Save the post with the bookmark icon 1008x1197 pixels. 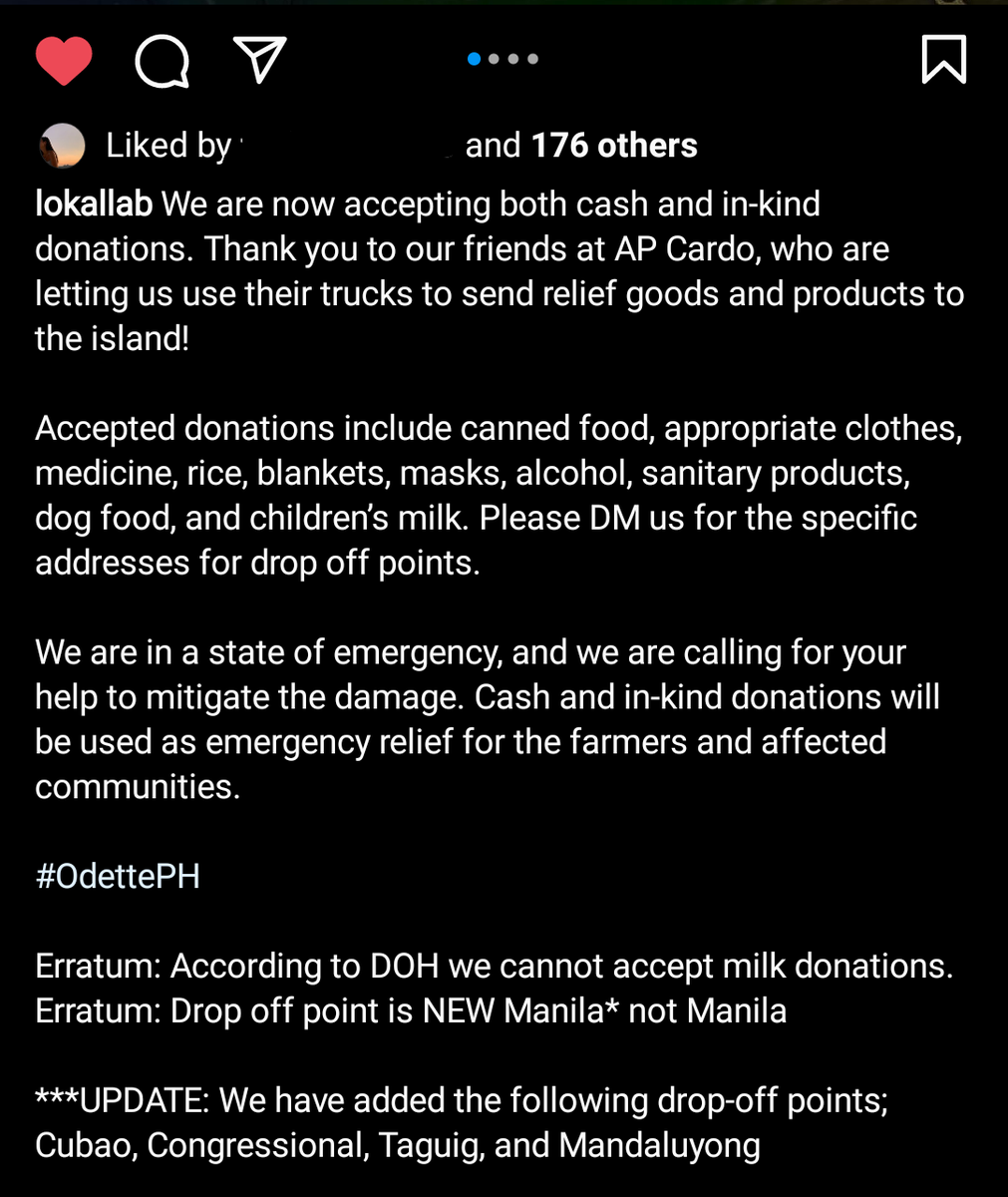(x=943, y=60)
